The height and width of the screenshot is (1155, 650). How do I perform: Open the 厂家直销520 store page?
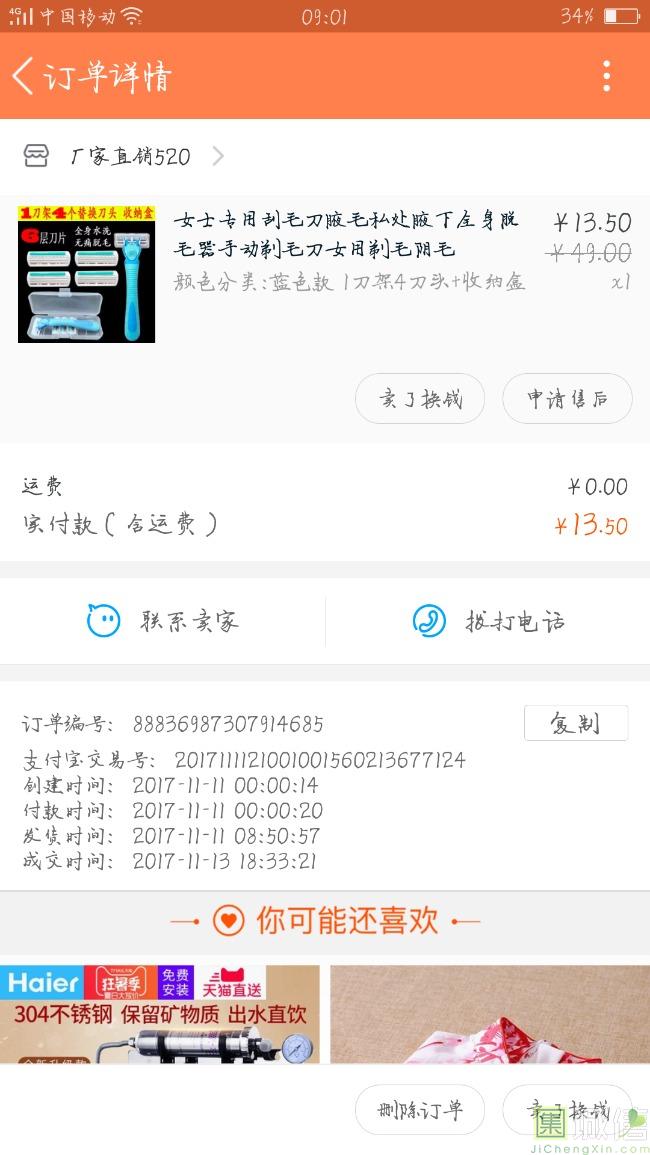(123, 156)
